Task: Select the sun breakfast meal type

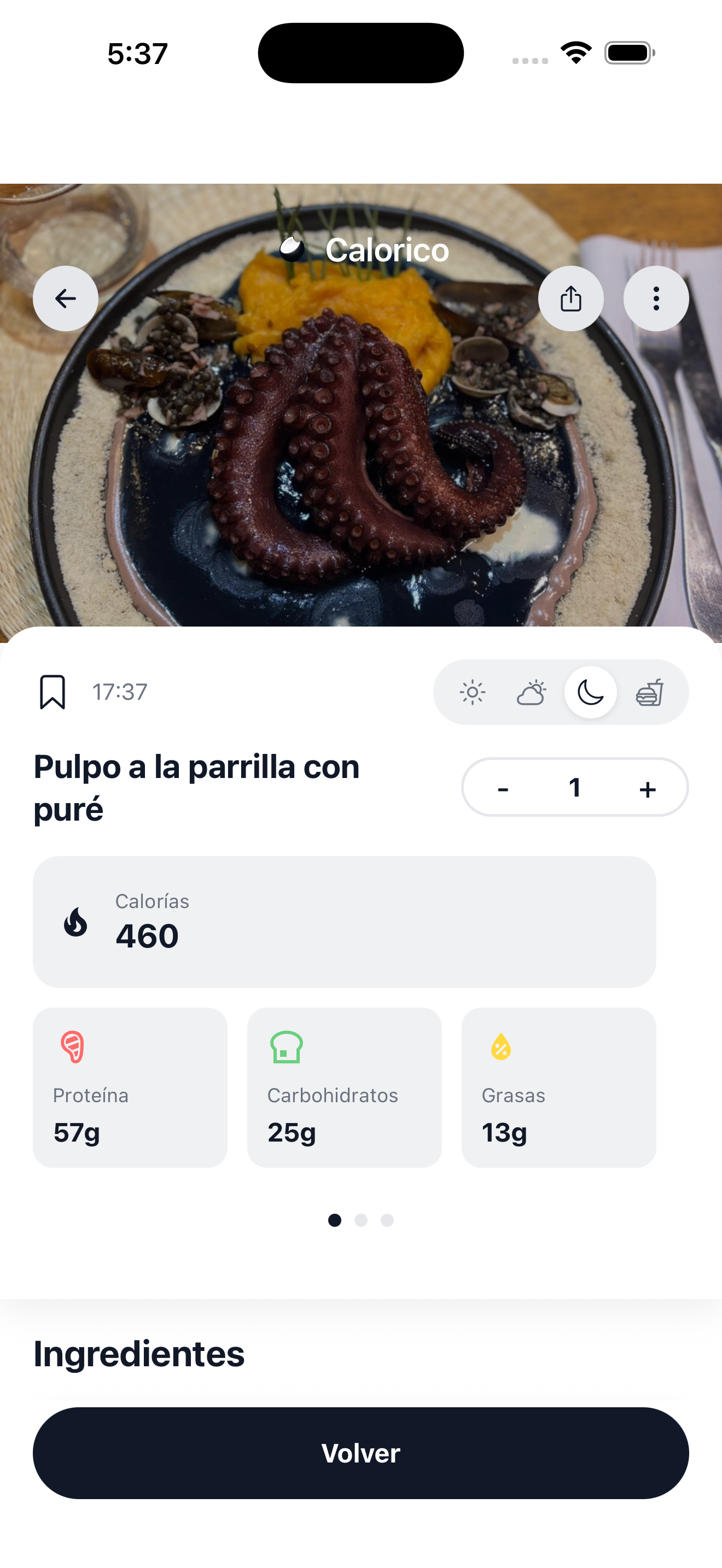Action: point(473,693)
